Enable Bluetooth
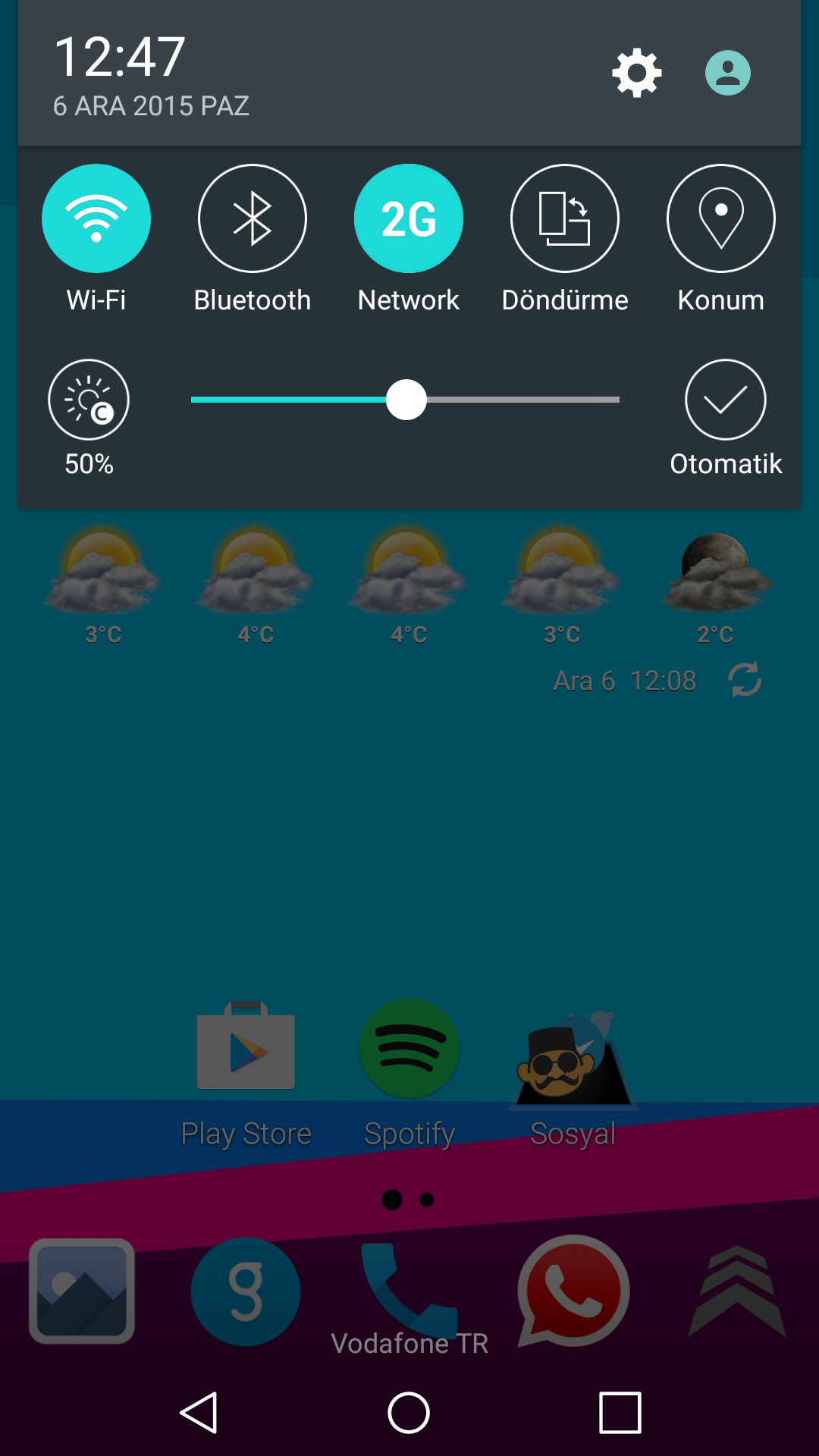Screen dimensions: 819x1456 pyautogui.click(x=253, y=218)
